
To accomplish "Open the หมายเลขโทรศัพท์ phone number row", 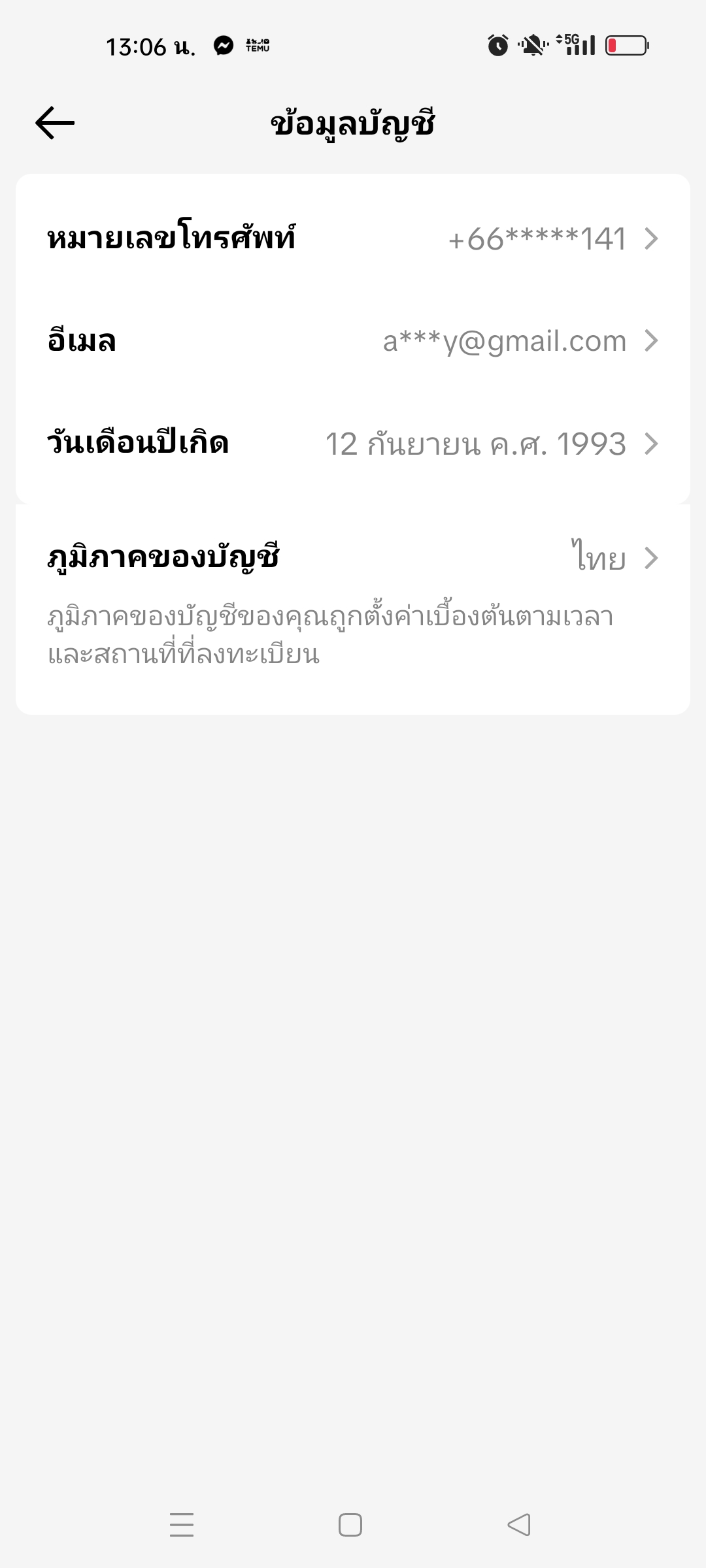I will pos(353,238).
